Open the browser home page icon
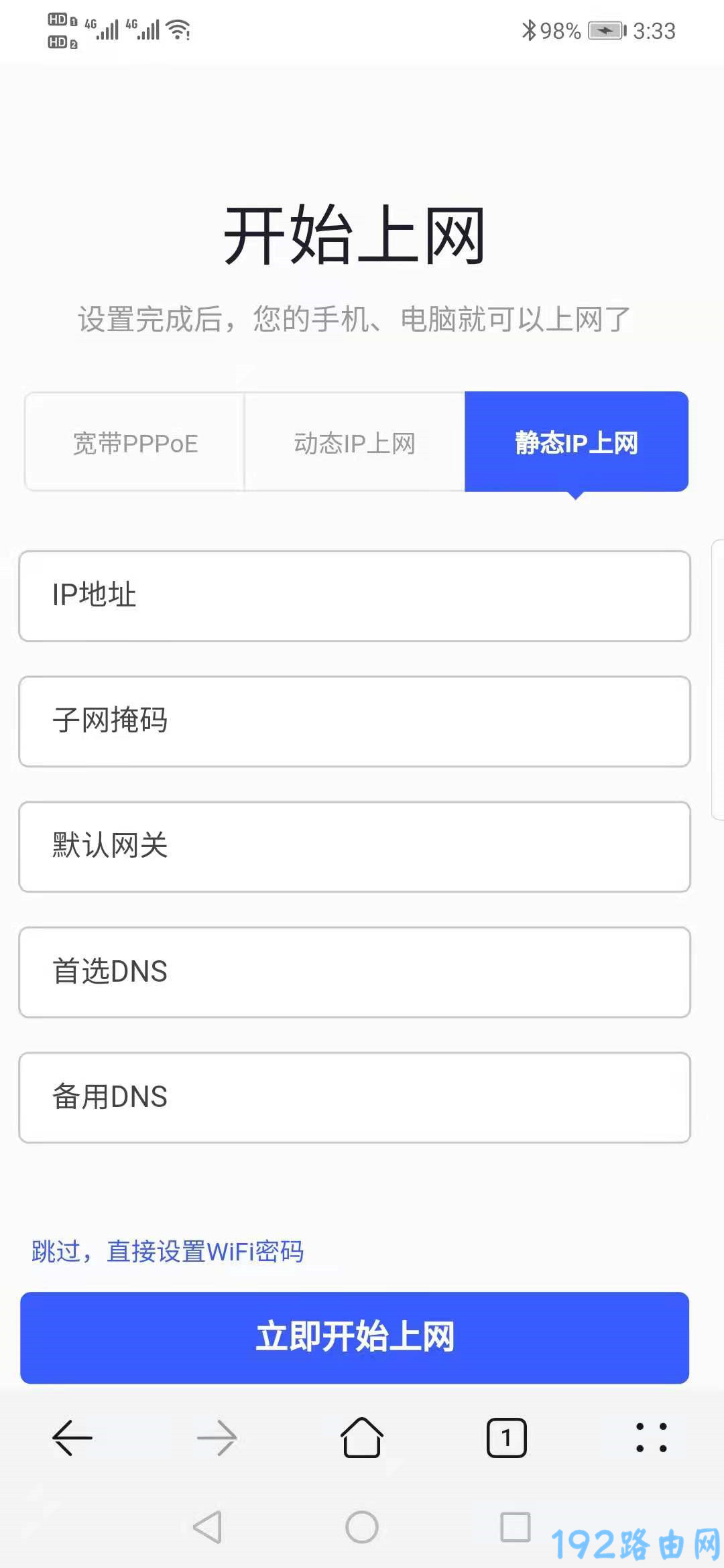 pos(362,1437)
